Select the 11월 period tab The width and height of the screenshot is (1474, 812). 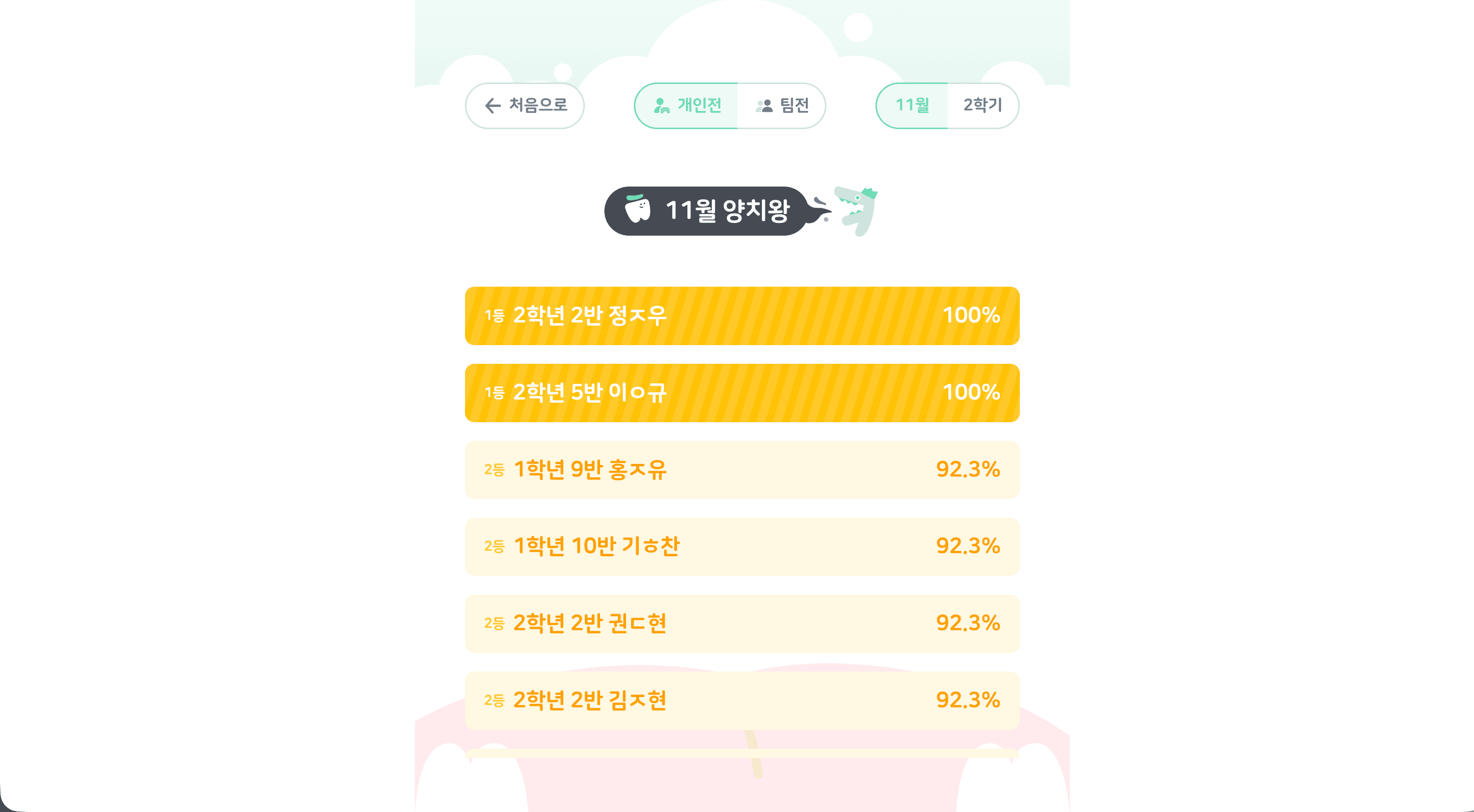pos(912,105)
